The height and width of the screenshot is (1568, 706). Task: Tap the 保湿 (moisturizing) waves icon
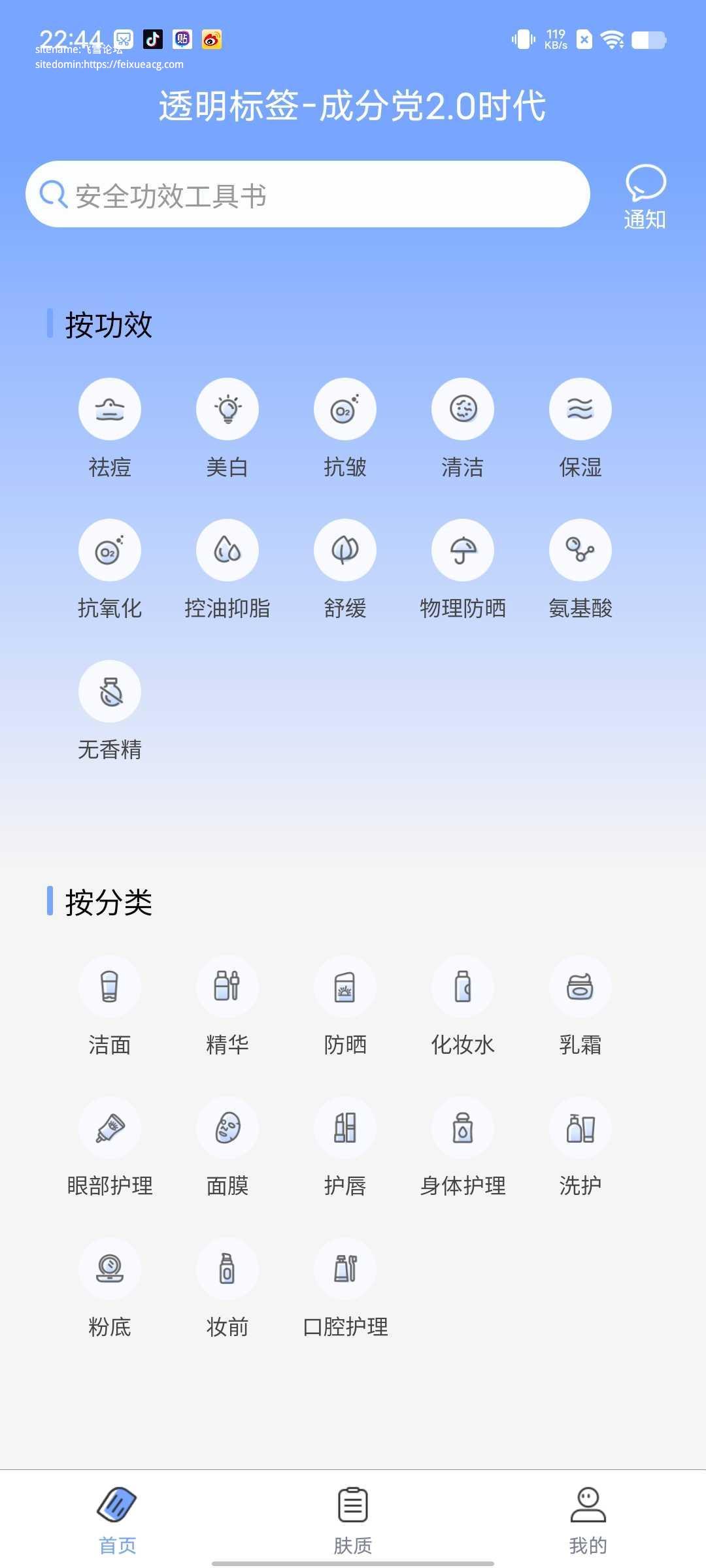click(x=580, y=408)
